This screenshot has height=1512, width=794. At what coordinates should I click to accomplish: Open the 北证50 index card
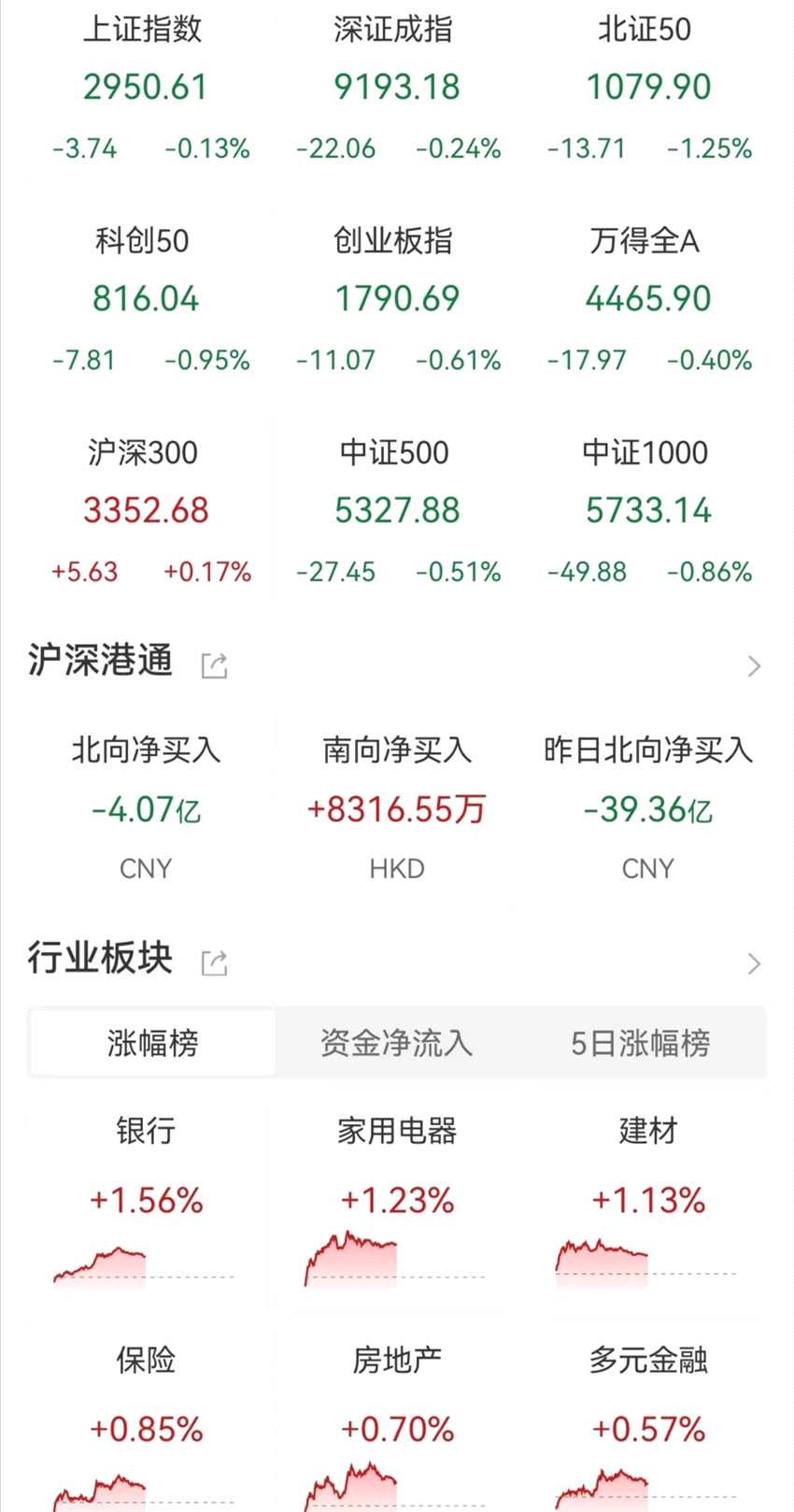click(648, 87)
